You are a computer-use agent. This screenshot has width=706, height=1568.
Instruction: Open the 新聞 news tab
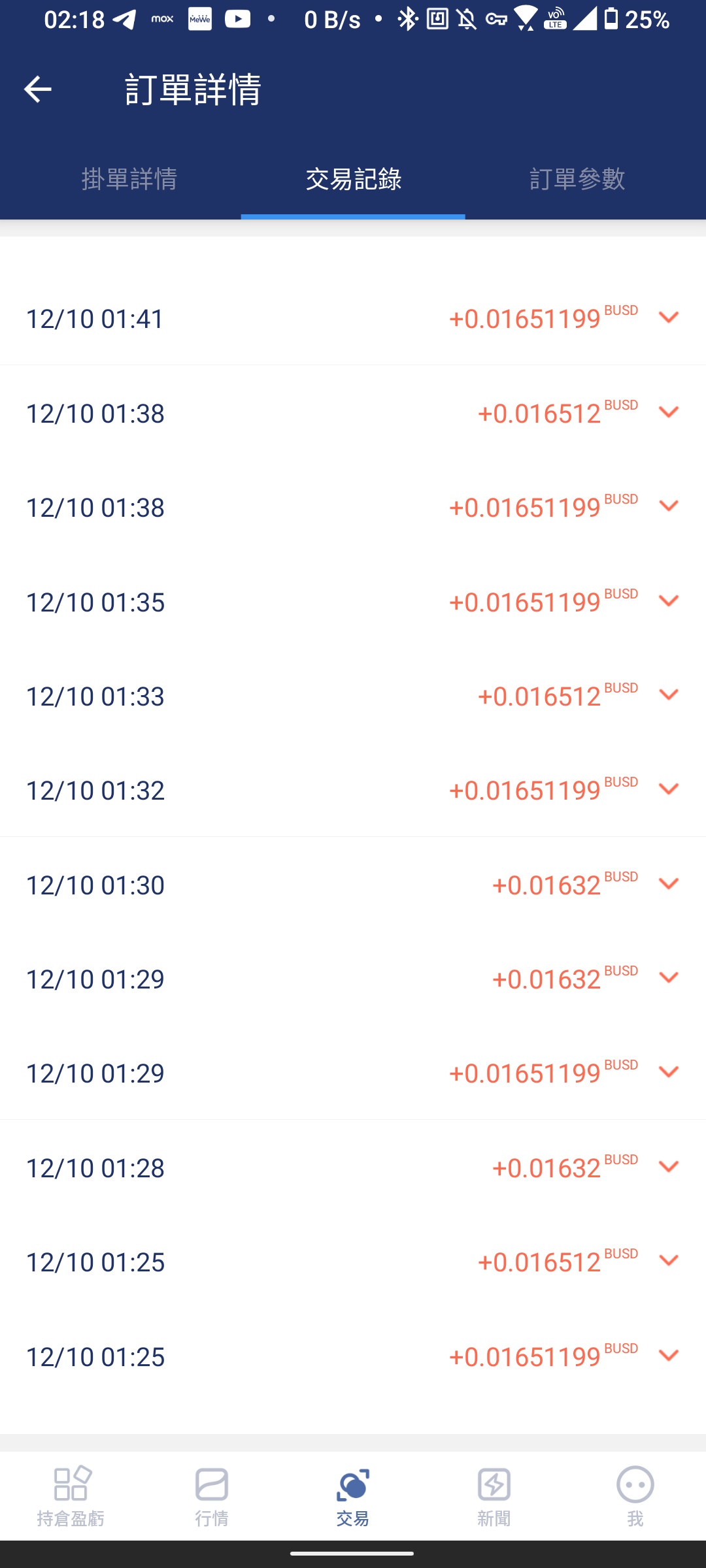[494, 1495]
